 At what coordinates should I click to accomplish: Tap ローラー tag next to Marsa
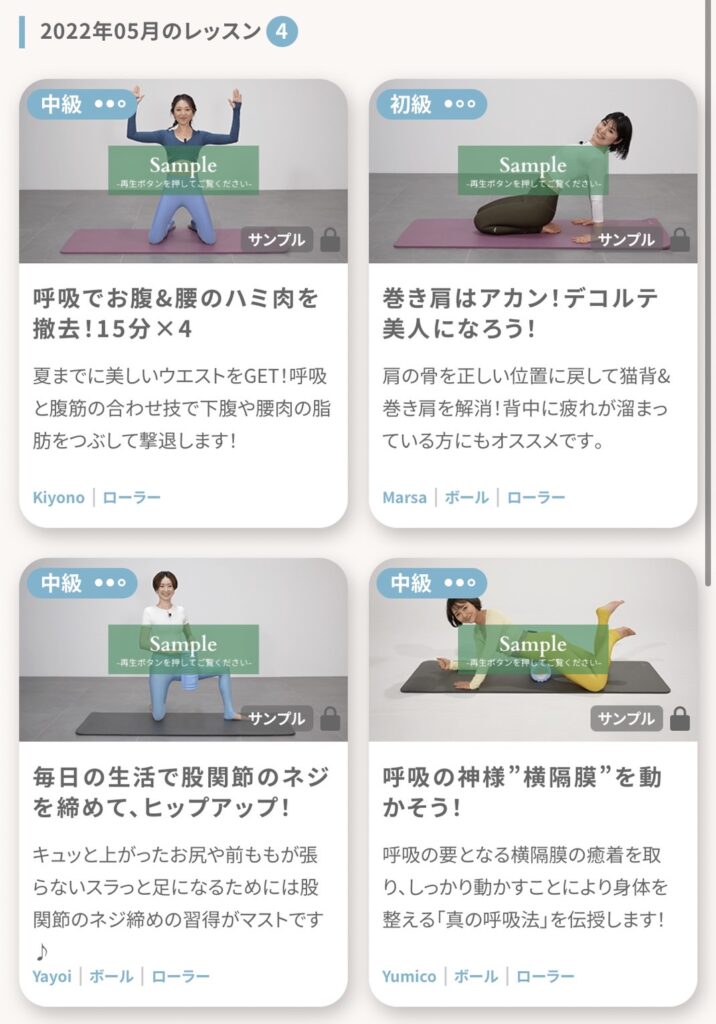click(536, 497)
